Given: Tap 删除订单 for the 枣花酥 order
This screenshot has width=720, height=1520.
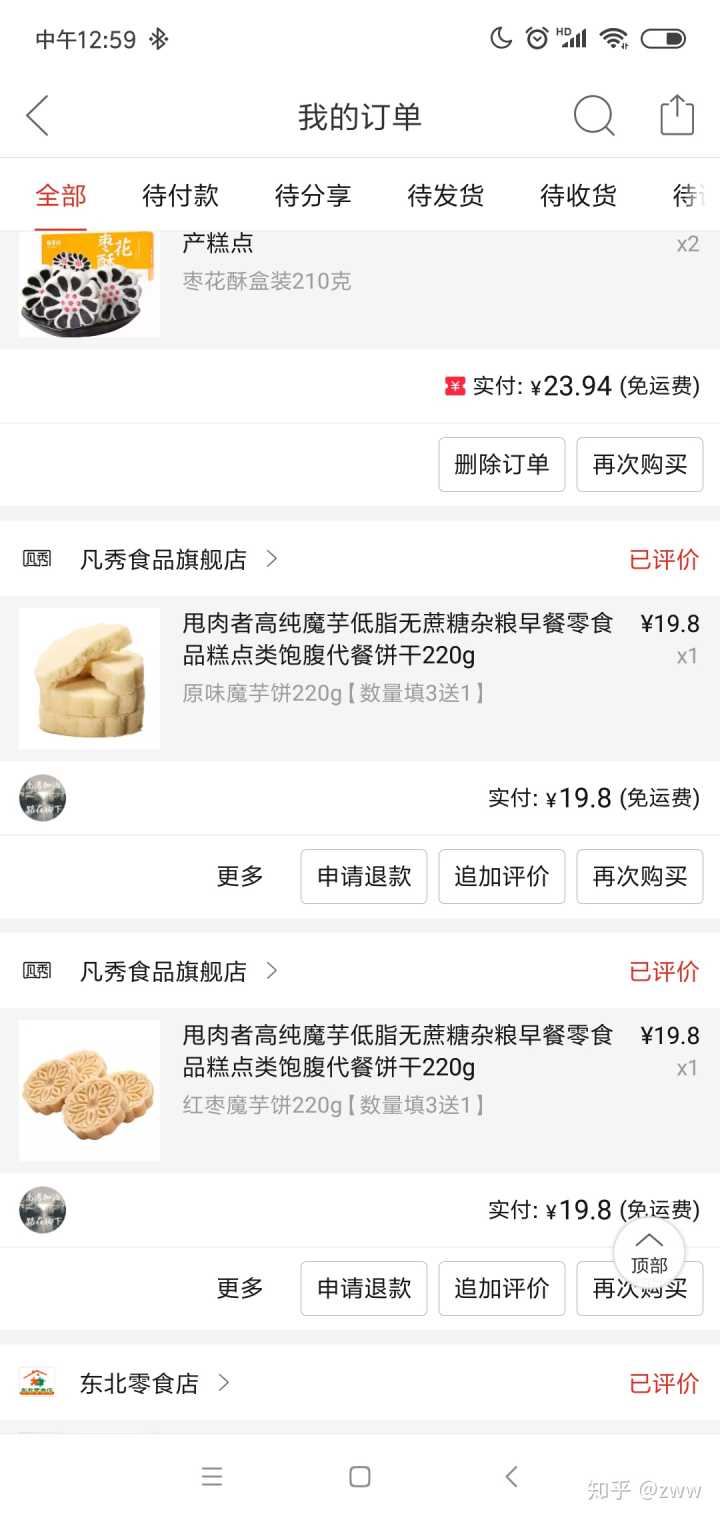Looking at the screenshot, I should point(502,465).
